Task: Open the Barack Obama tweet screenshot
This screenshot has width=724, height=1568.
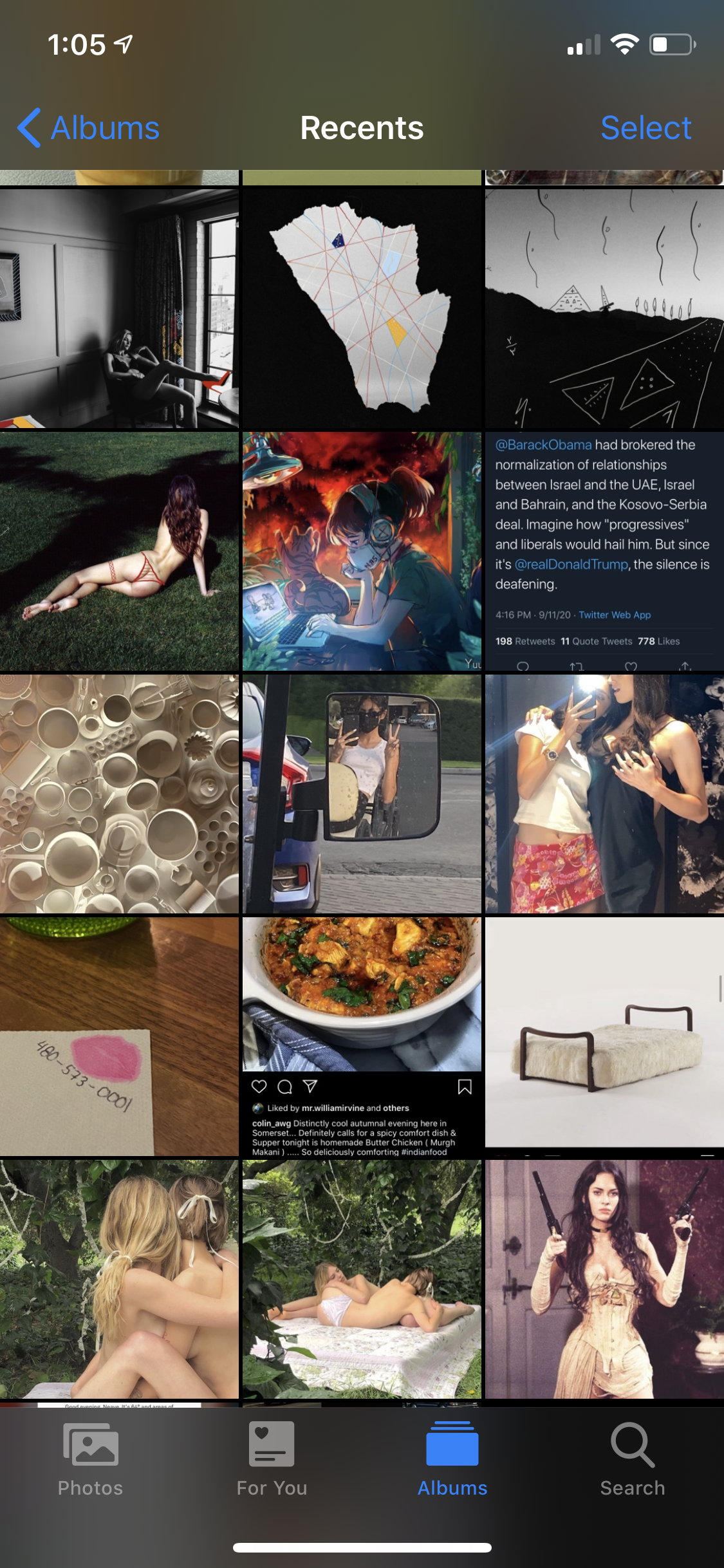Action: (x=604, y=551)
